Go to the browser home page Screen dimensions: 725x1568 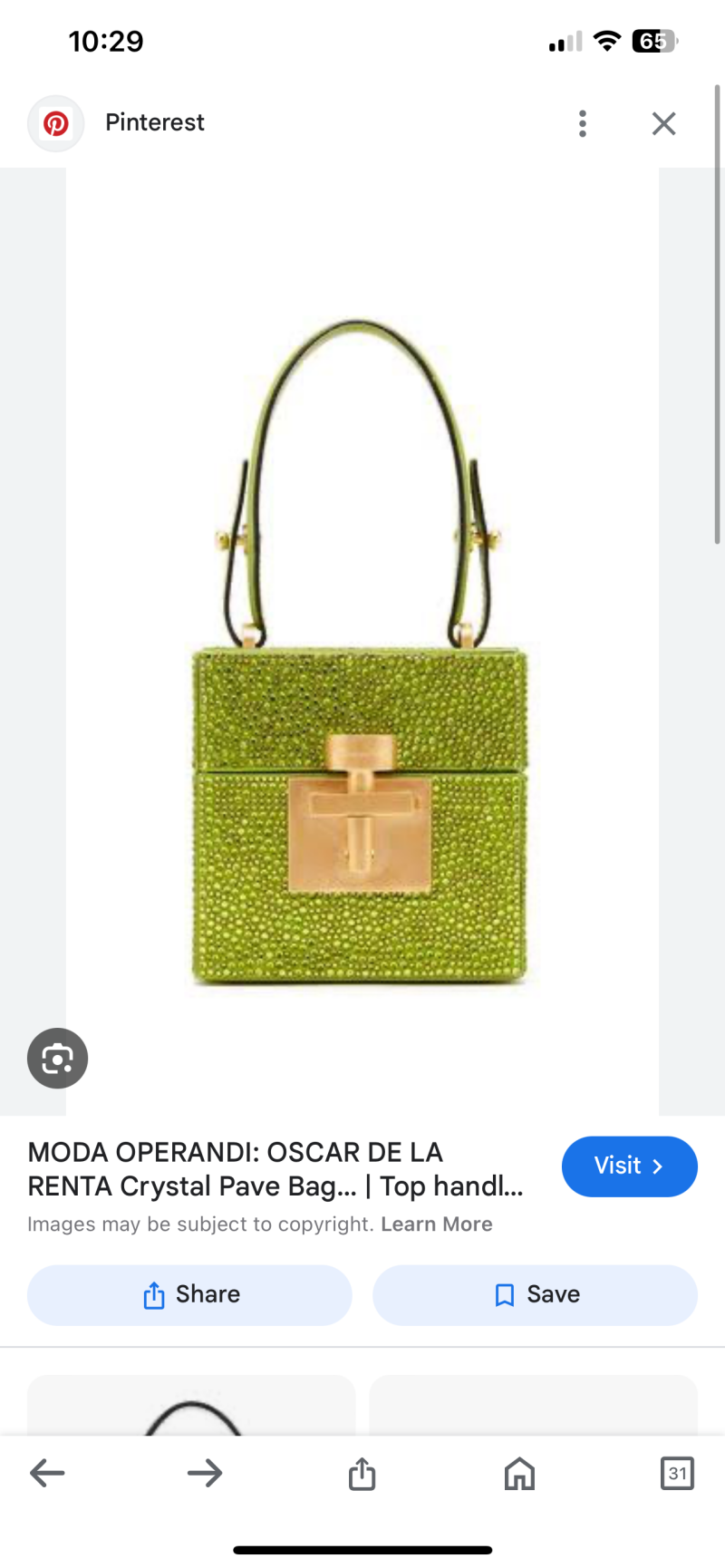[x=519, y=1473]
